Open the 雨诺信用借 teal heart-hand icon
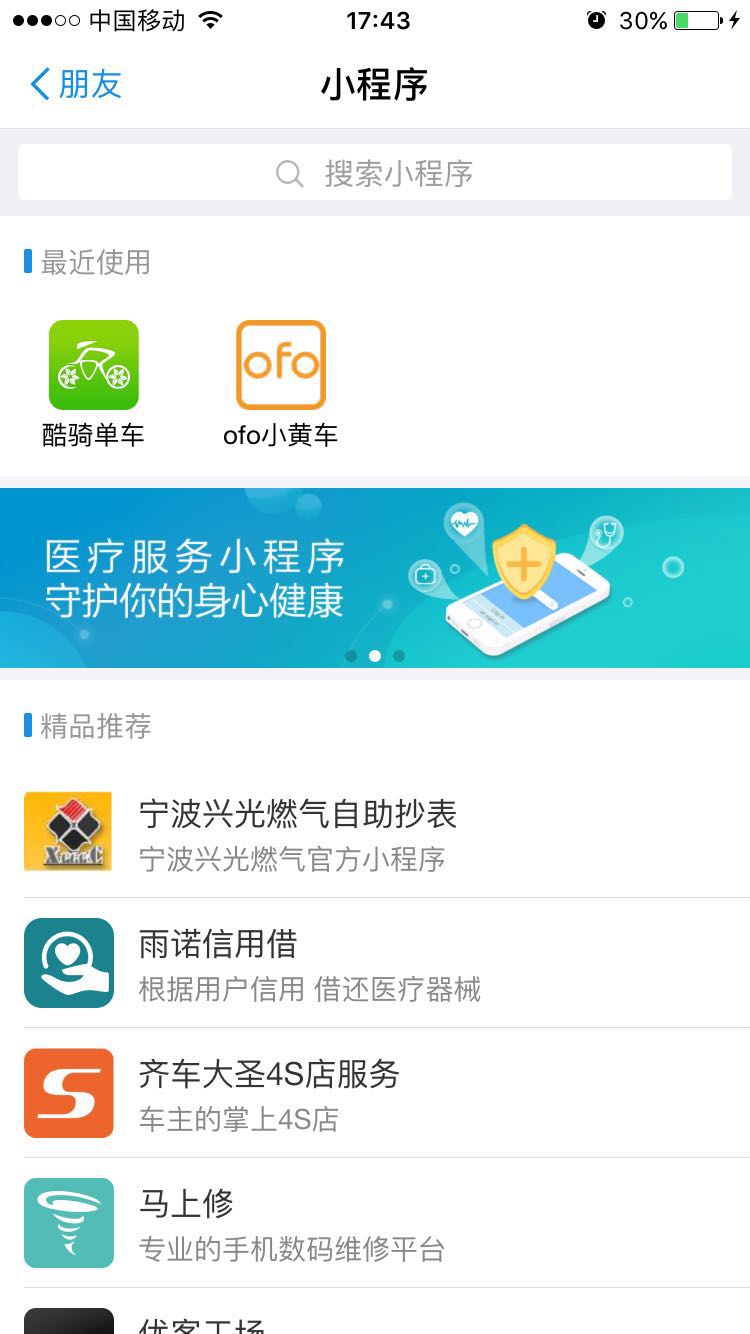The image size is (750, 1334). [x=68, y=962]
